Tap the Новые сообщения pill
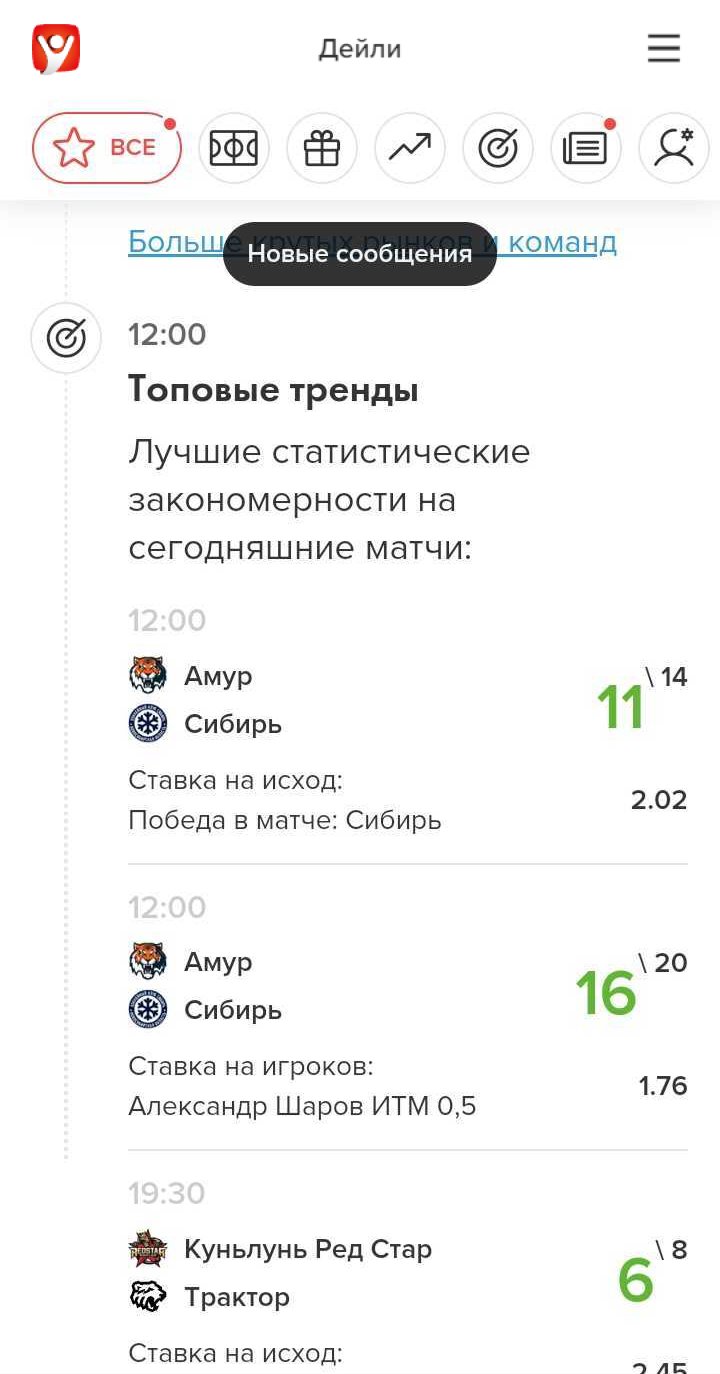 pyautogui.click(x=360, y=254)
